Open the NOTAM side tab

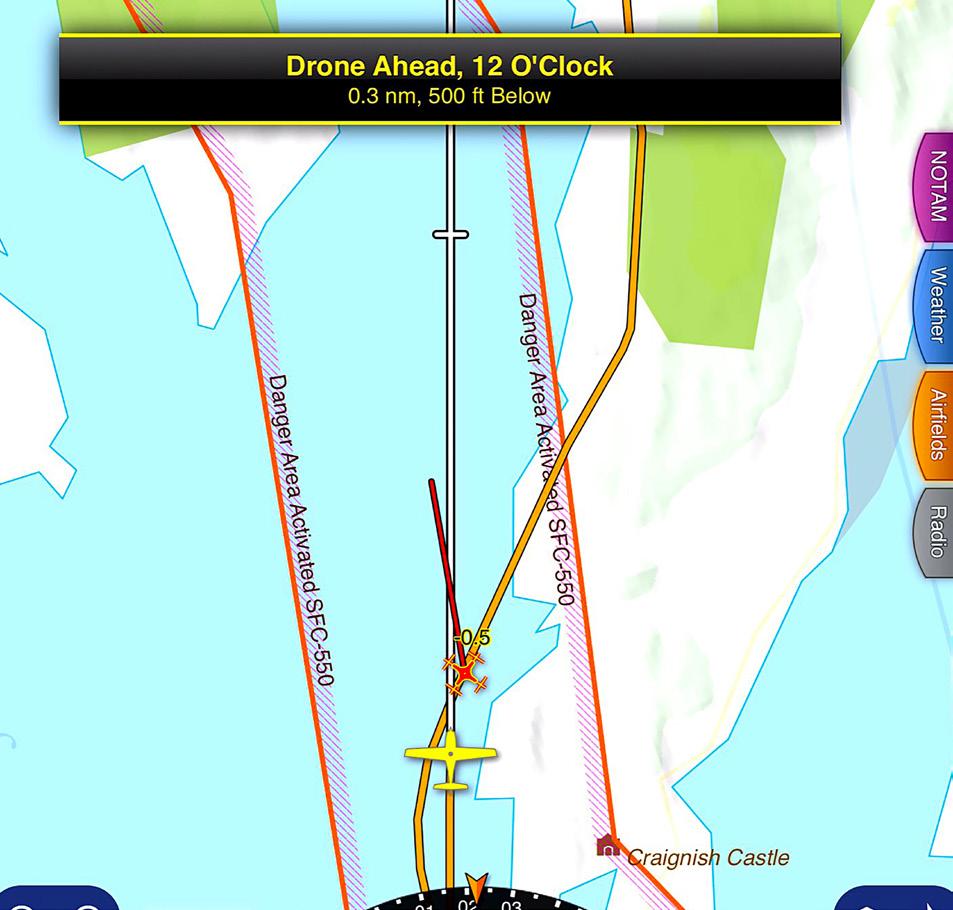pos(937,187)
